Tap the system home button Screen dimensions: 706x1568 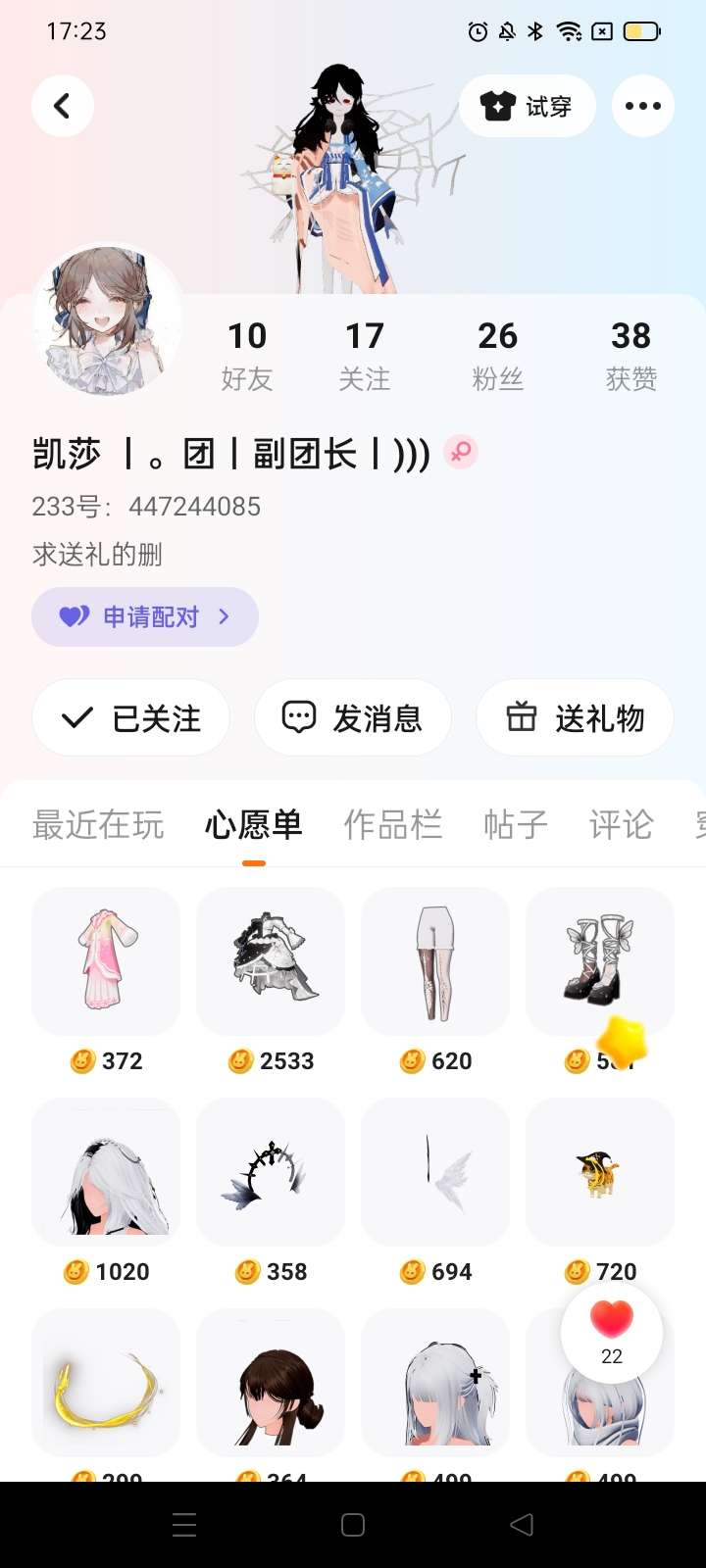click(353, 1525)
